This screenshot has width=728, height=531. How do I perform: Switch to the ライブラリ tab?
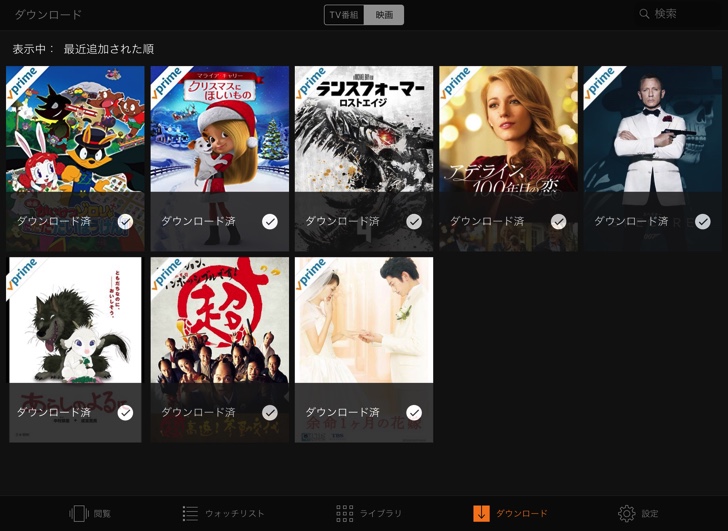369,513
